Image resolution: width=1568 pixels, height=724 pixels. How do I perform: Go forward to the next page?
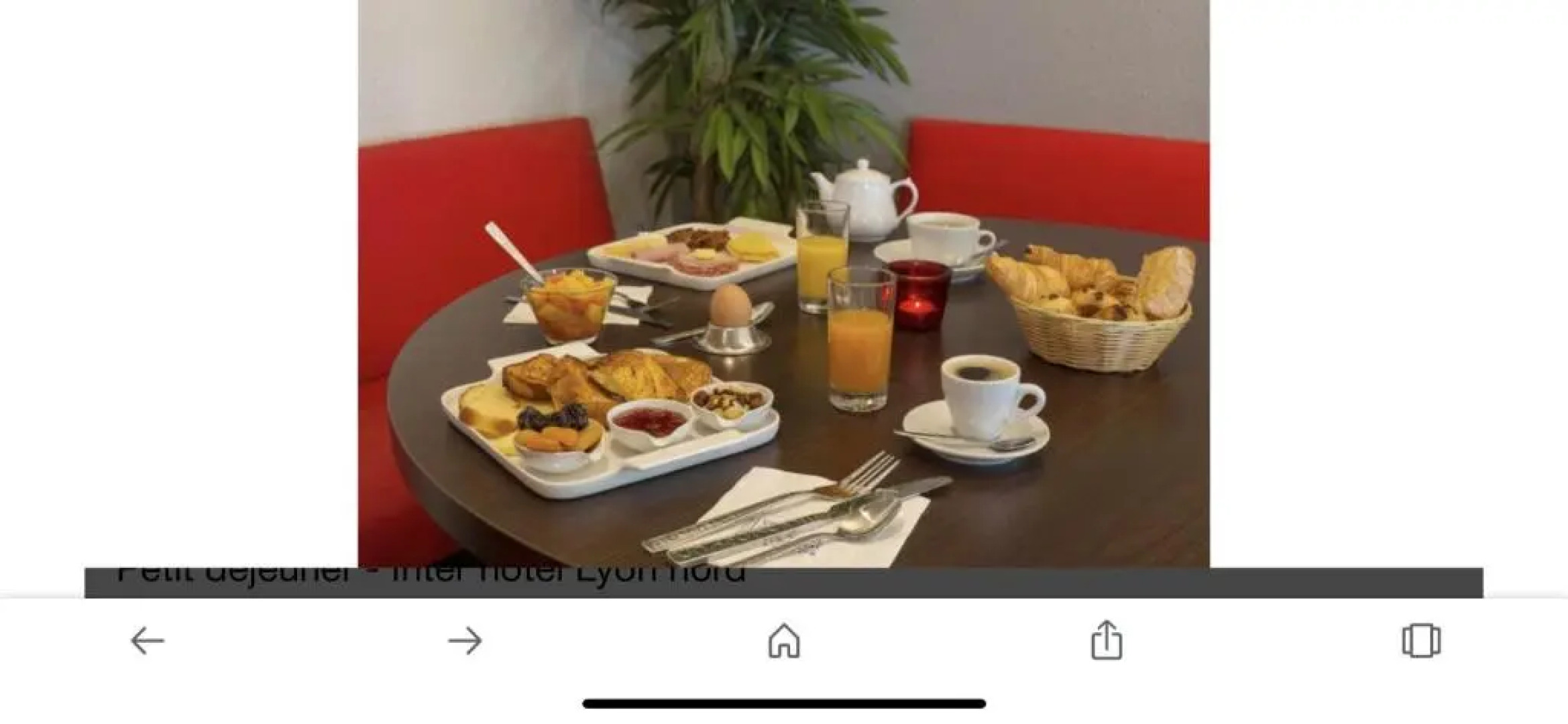[x=465, y=642]
